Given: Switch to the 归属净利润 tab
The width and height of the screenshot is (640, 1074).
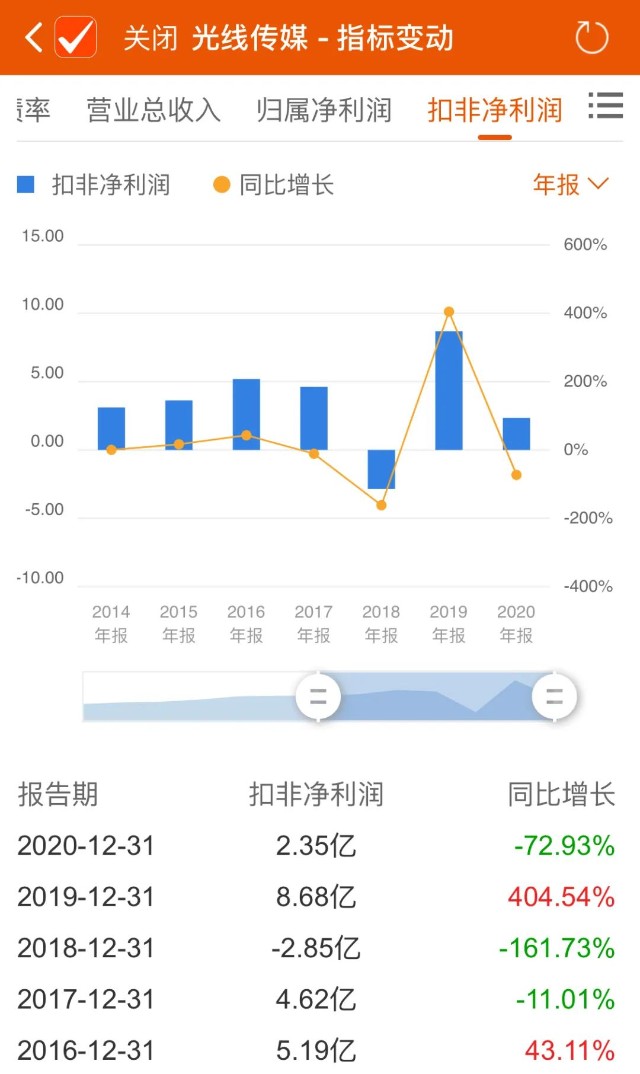Looking at the screenshot, I should click(x=323, y=109).
